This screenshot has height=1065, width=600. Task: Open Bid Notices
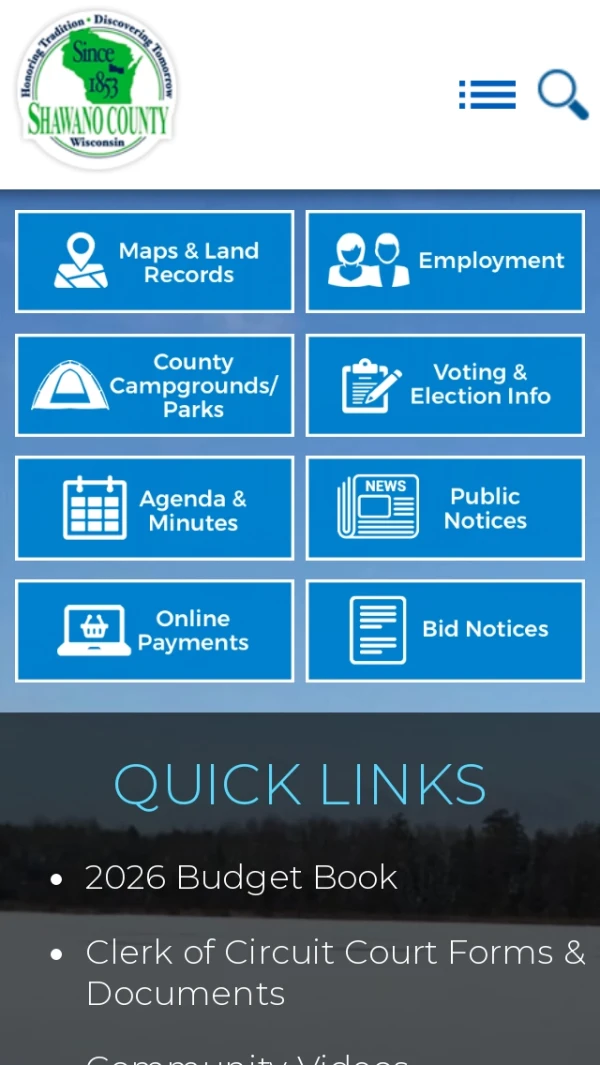pyautogui.click(x=445, y=631)
